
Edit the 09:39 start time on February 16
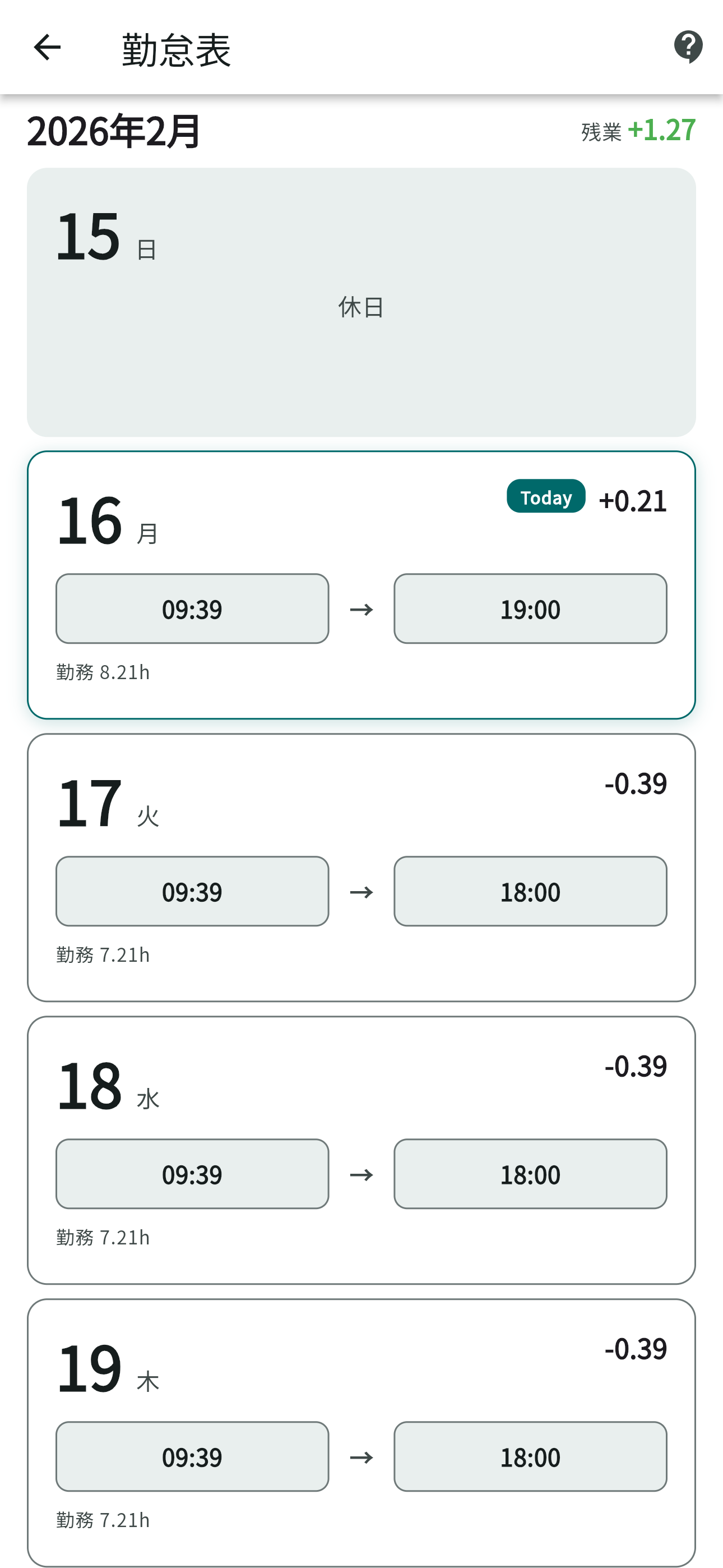pyautogui.click(x=191, y=608)
